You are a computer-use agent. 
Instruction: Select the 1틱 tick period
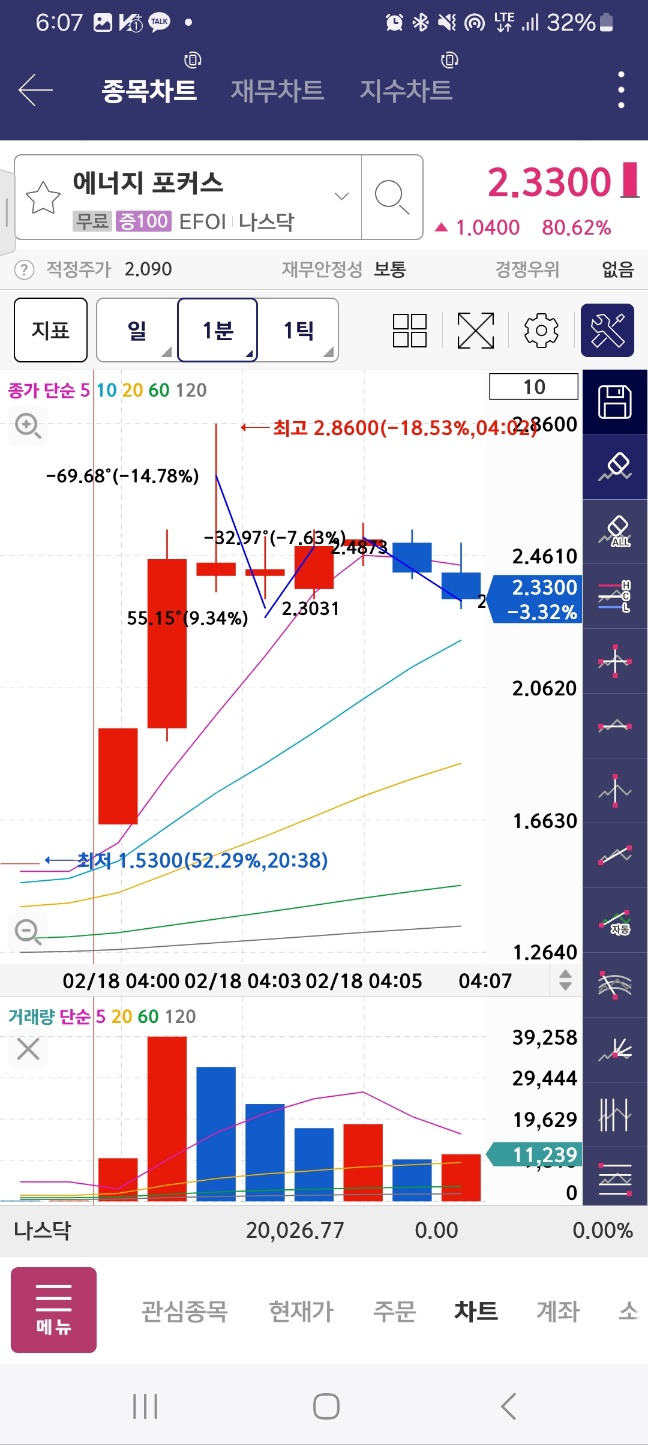[x=298, y=330]
